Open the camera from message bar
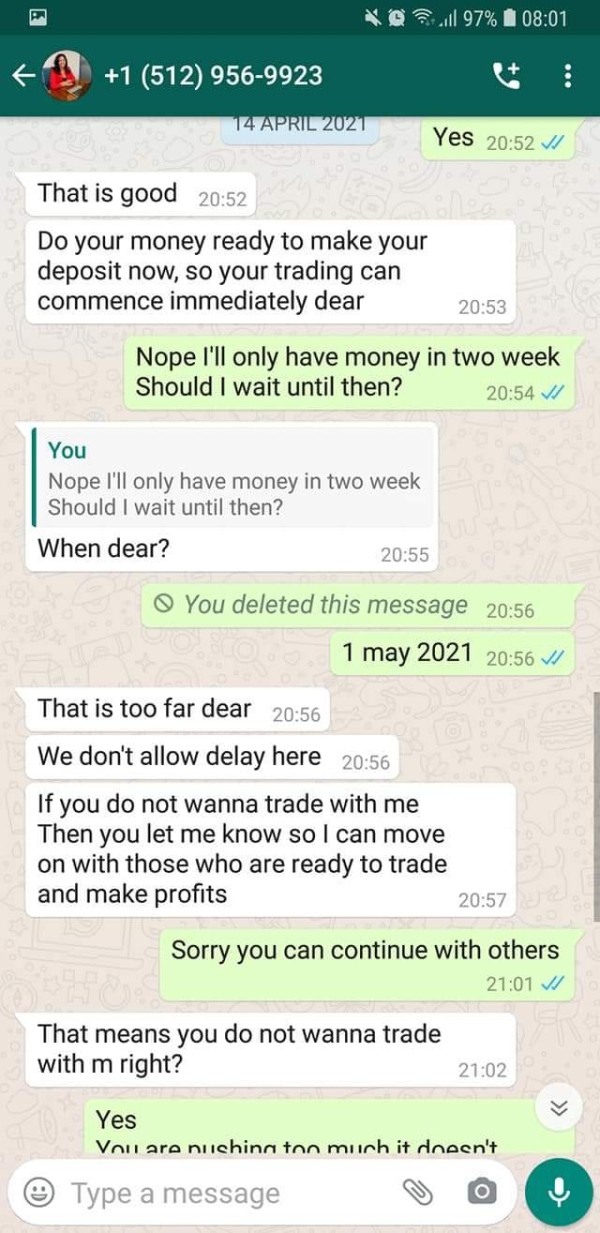This screenshot has height=1233, width=600. point(482,1192)
